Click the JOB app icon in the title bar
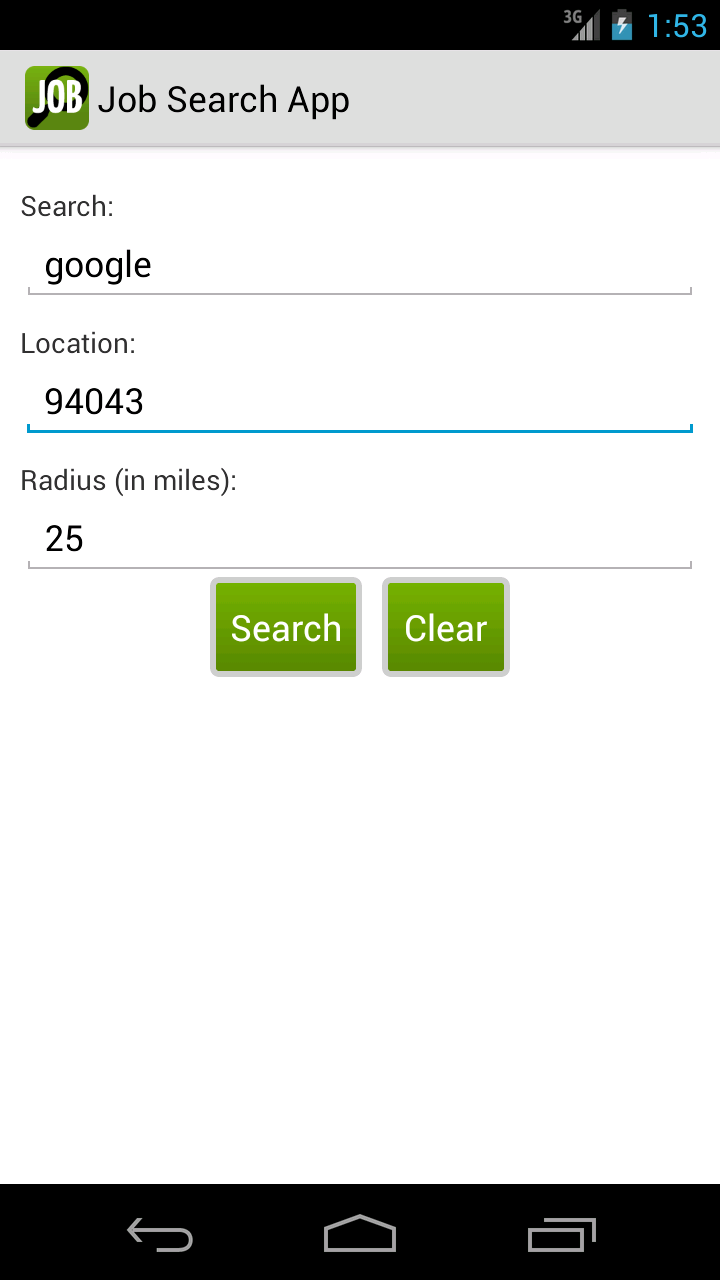This screenshot has width=720, height=1280. (x=57, y=98)
